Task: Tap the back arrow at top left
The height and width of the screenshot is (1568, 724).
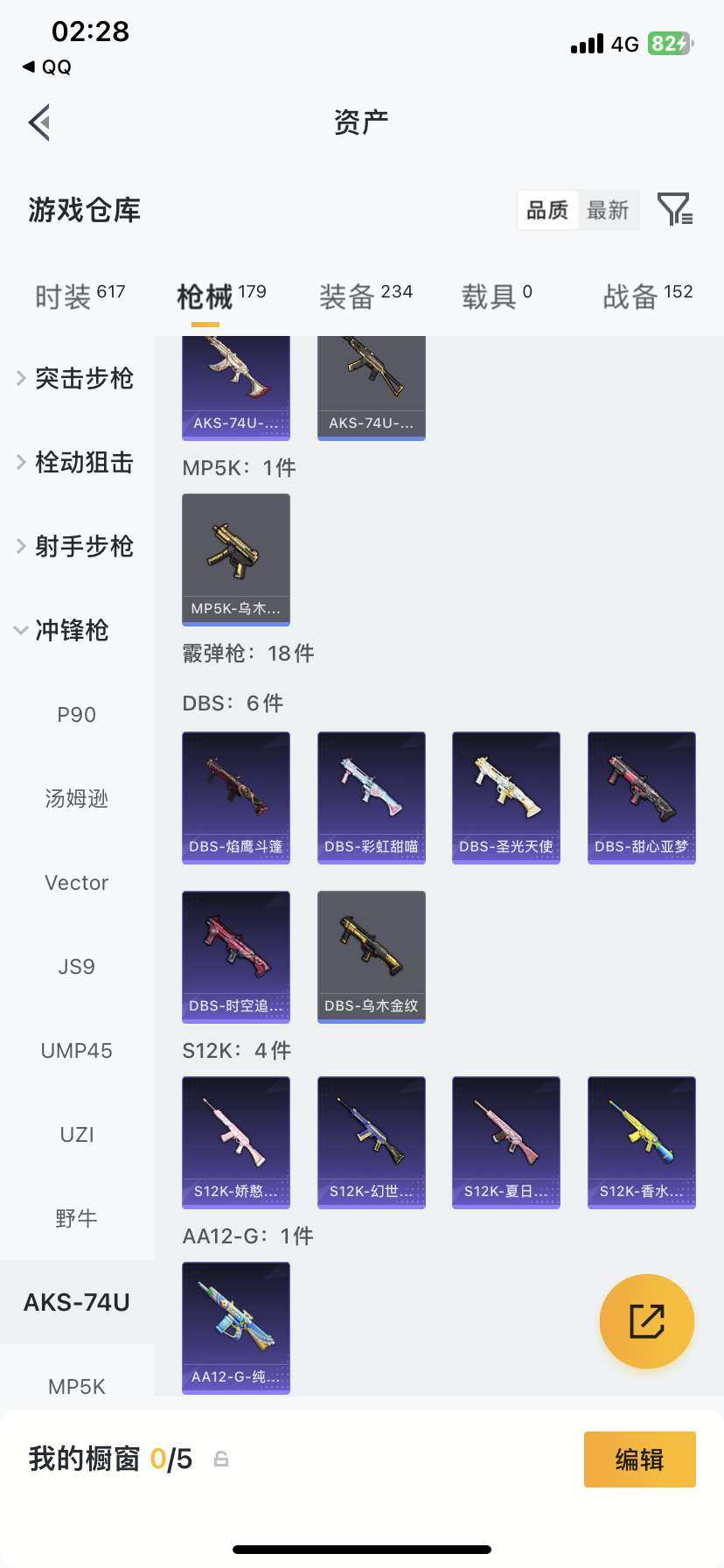Action: (38, 122)
